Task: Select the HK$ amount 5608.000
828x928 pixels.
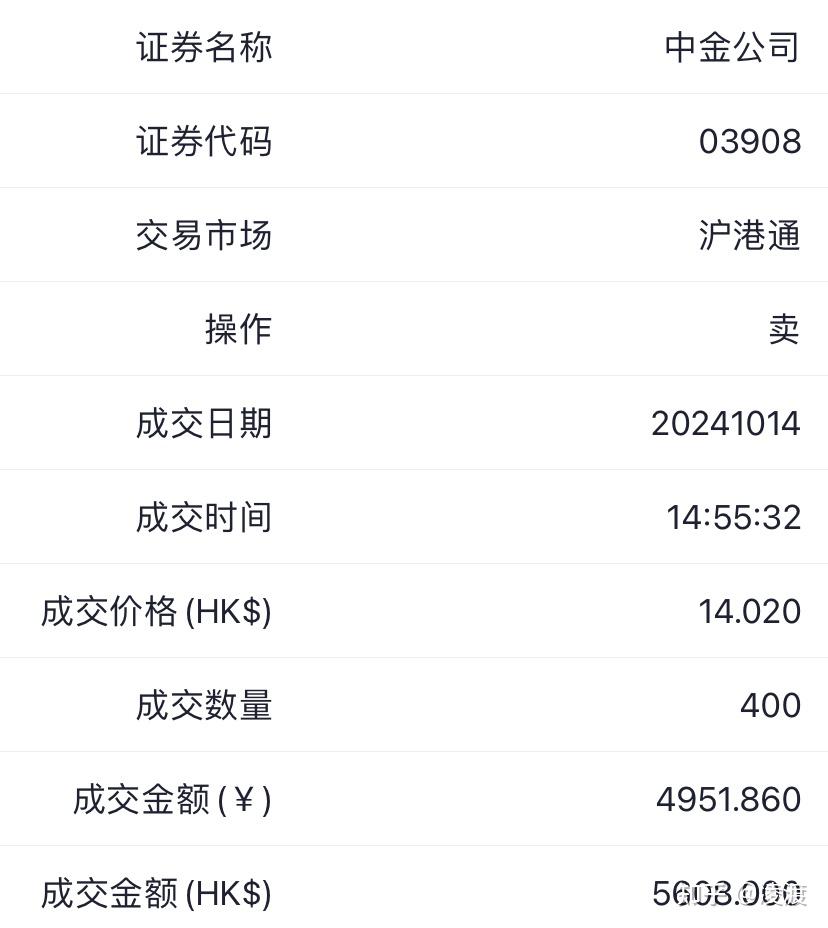Action: coord(727,893)
